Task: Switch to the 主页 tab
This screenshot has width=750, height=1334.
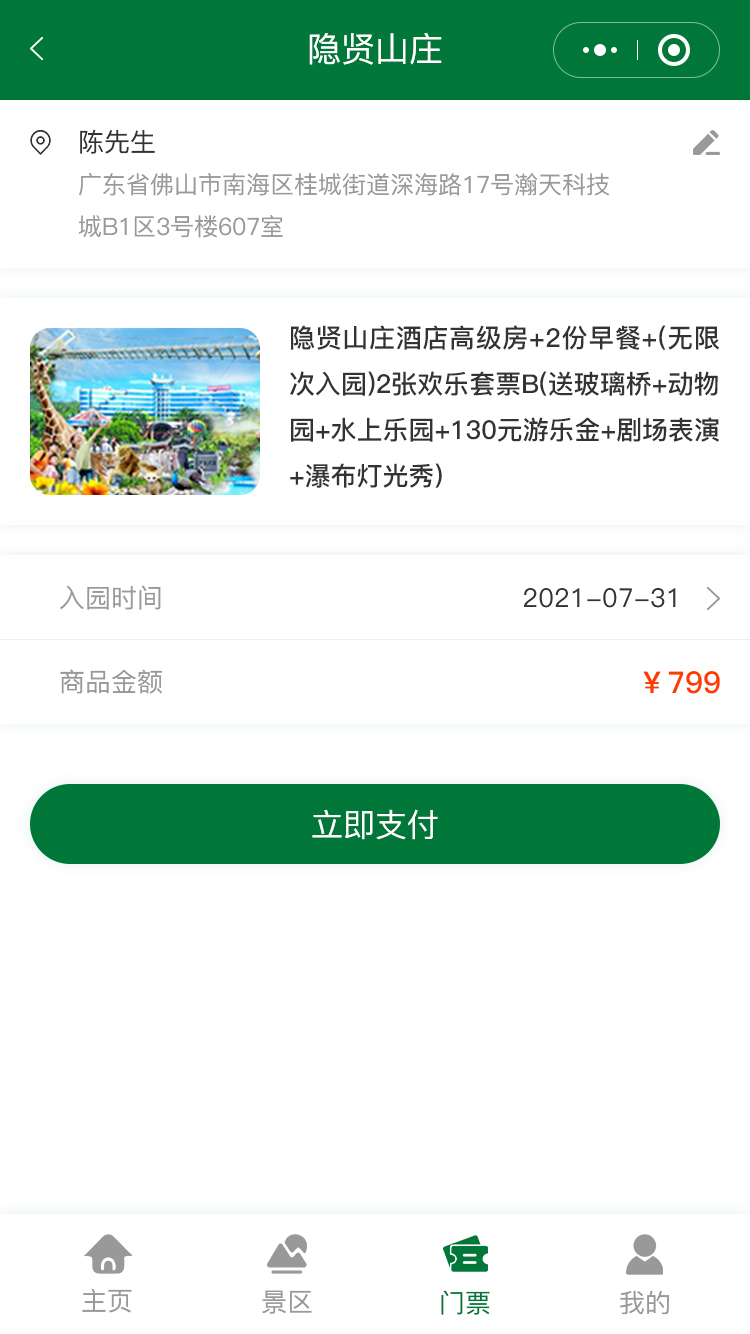Action: coord(107,1273)
